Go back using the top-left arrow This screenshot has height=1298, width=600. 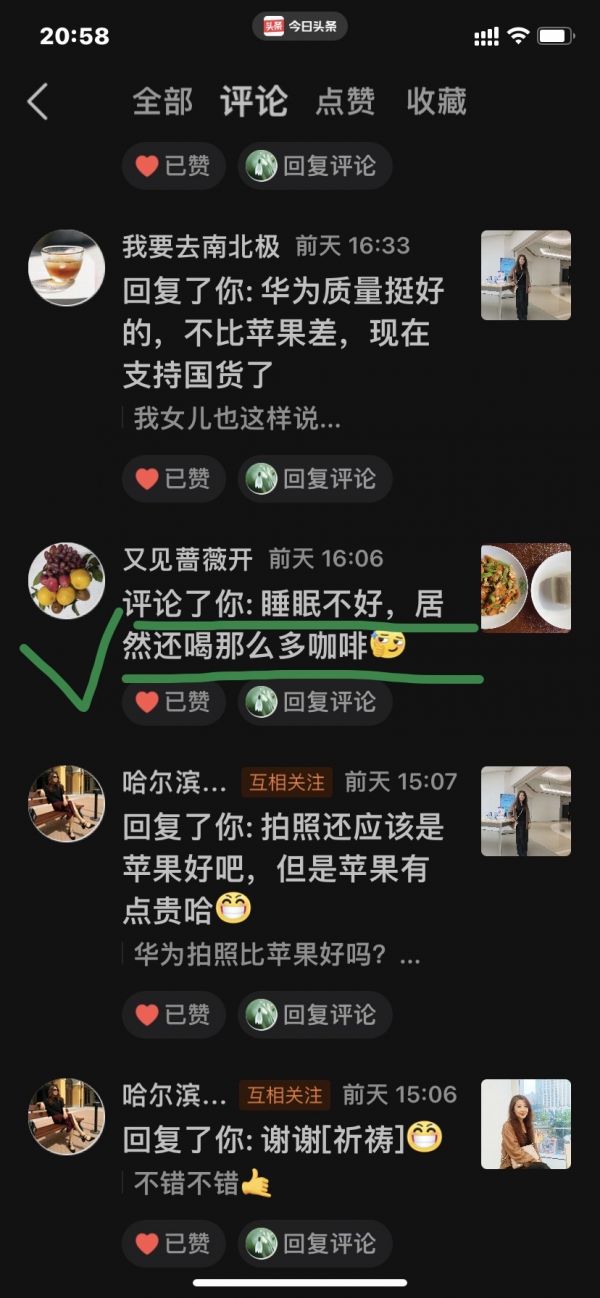click(38, 101)
